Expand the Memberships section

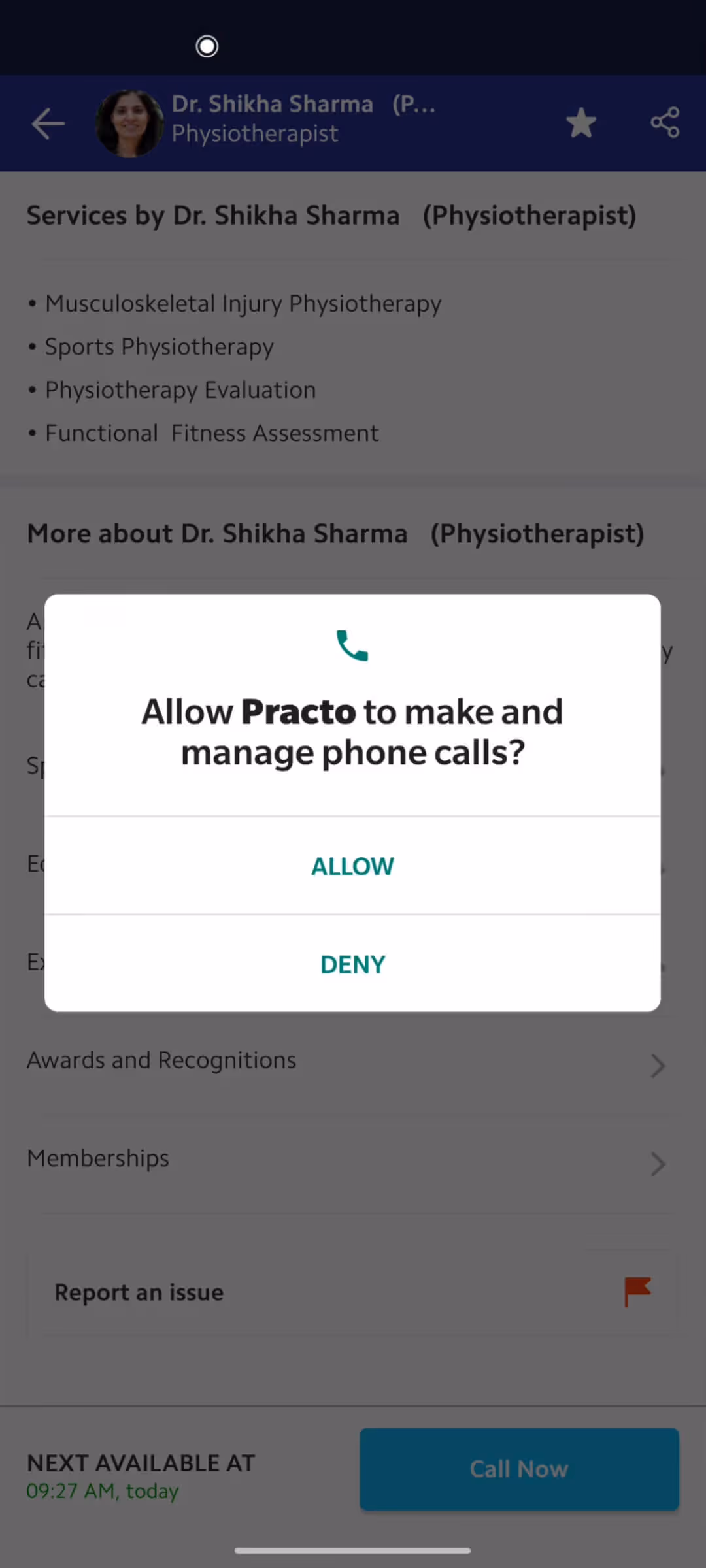(x=346, y=1159)
